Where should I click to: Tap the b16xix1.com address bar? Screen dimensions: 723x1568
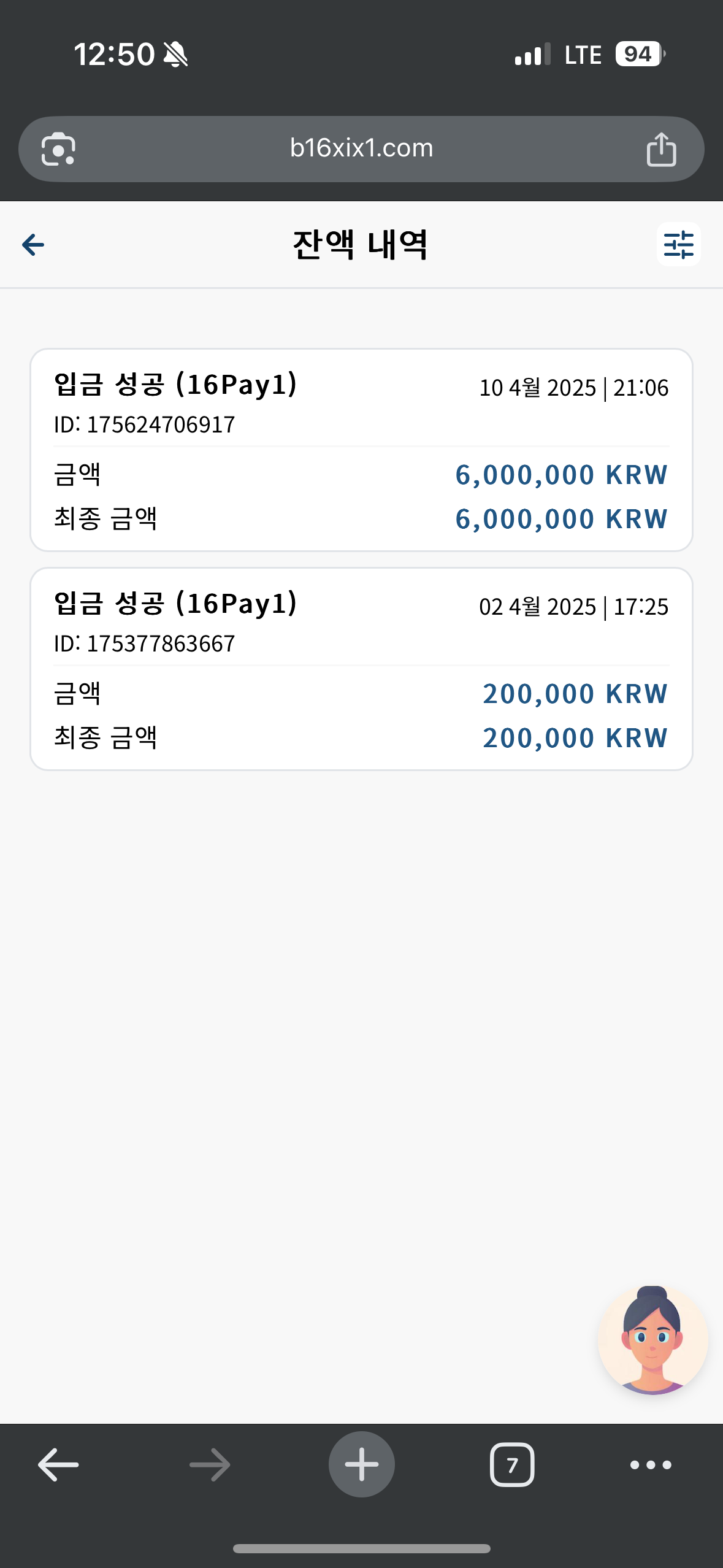pos(361,148)
